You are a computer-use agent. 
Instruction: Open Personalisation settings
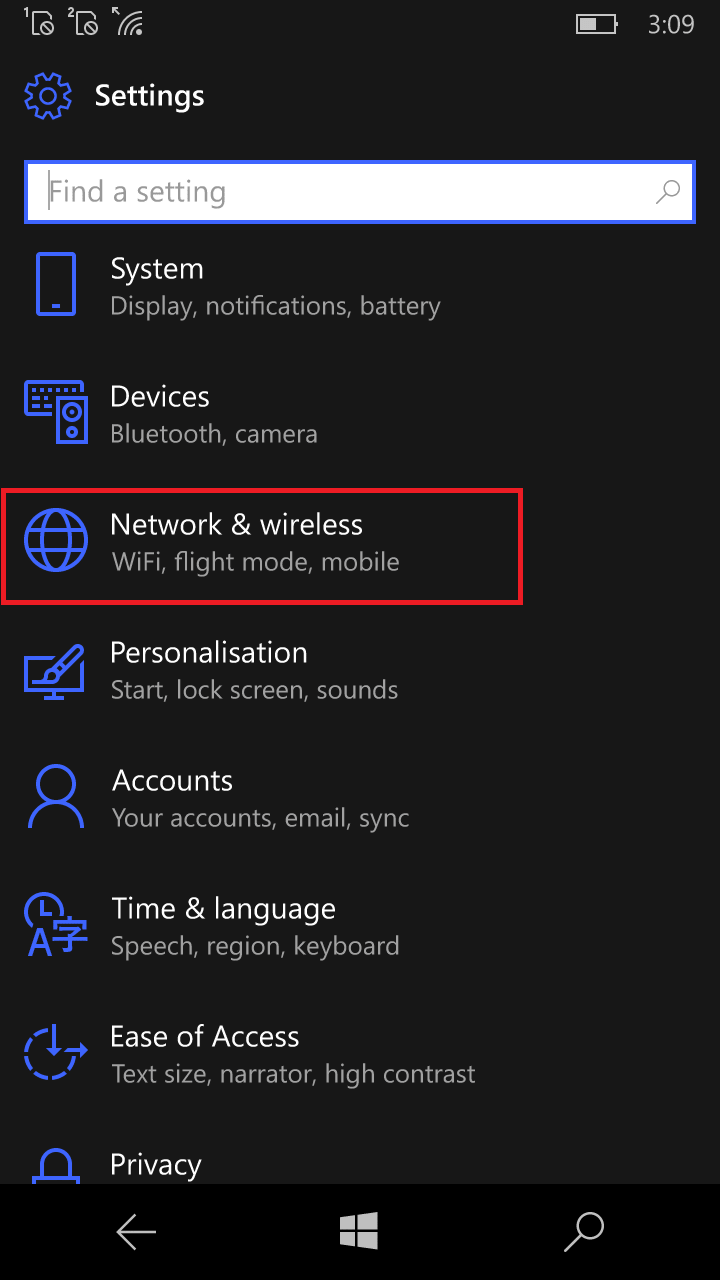(x=360, y=670)
